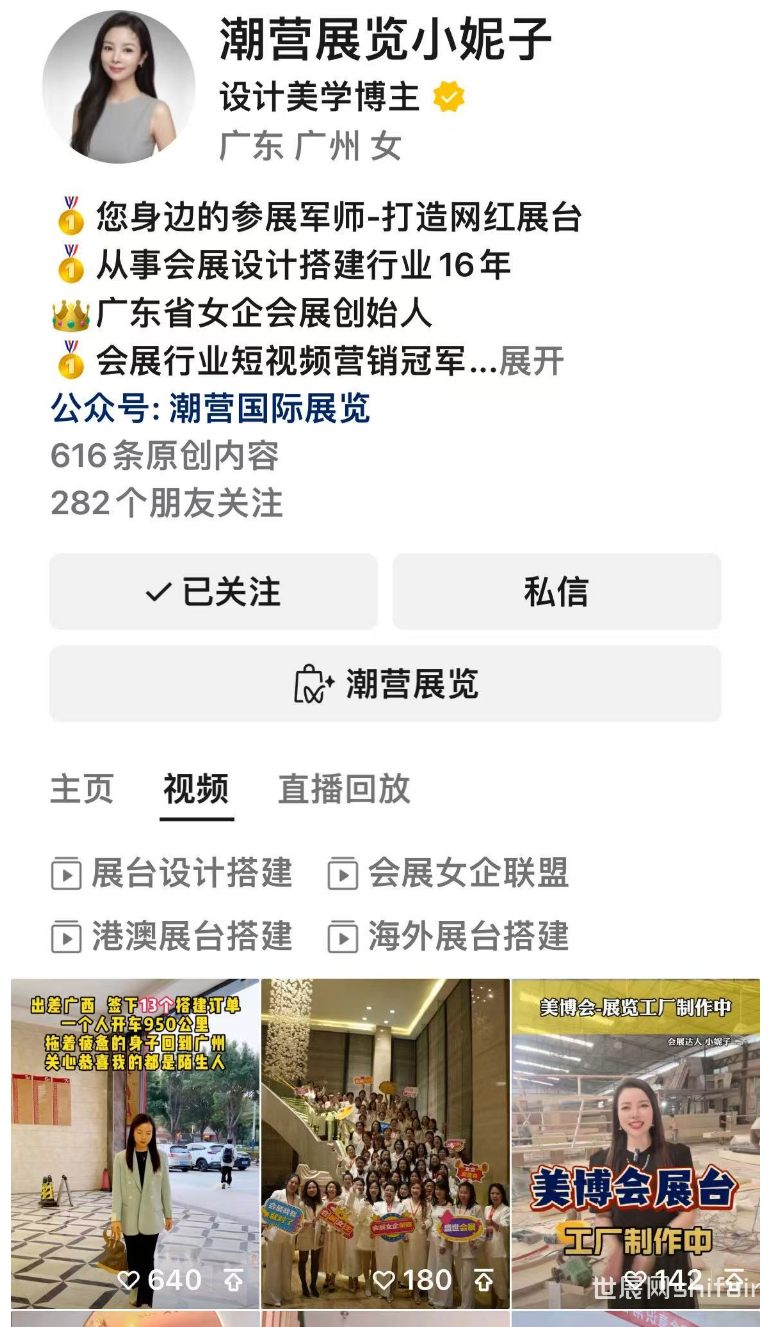The height and width of the screenshot is (1327, 771).
Task: Switch to the 直播回放 tab
Action: click(x=344, y=789)
